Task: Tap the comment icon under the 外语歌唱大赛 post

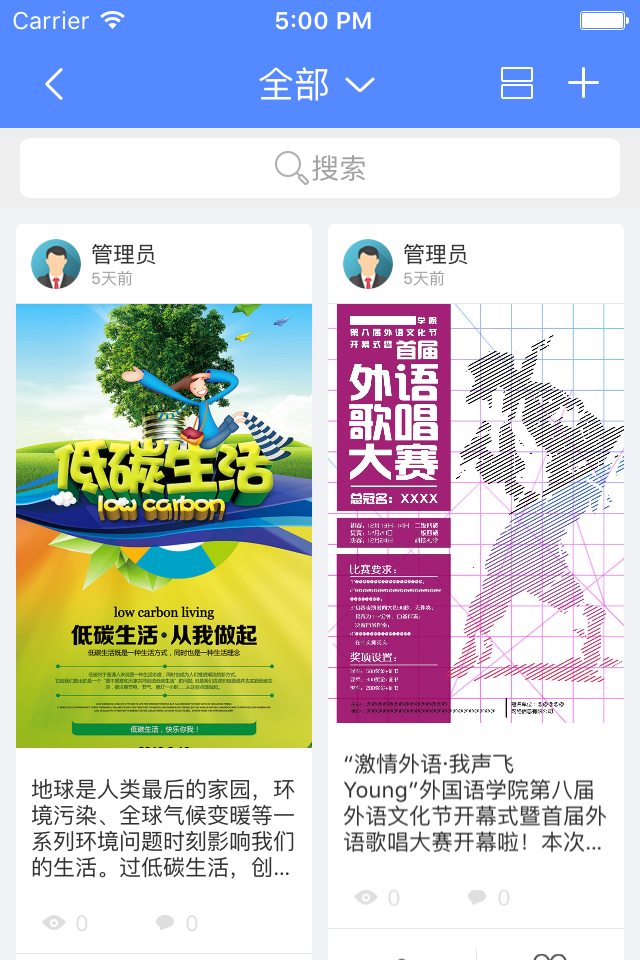Action: click(476, 897)
